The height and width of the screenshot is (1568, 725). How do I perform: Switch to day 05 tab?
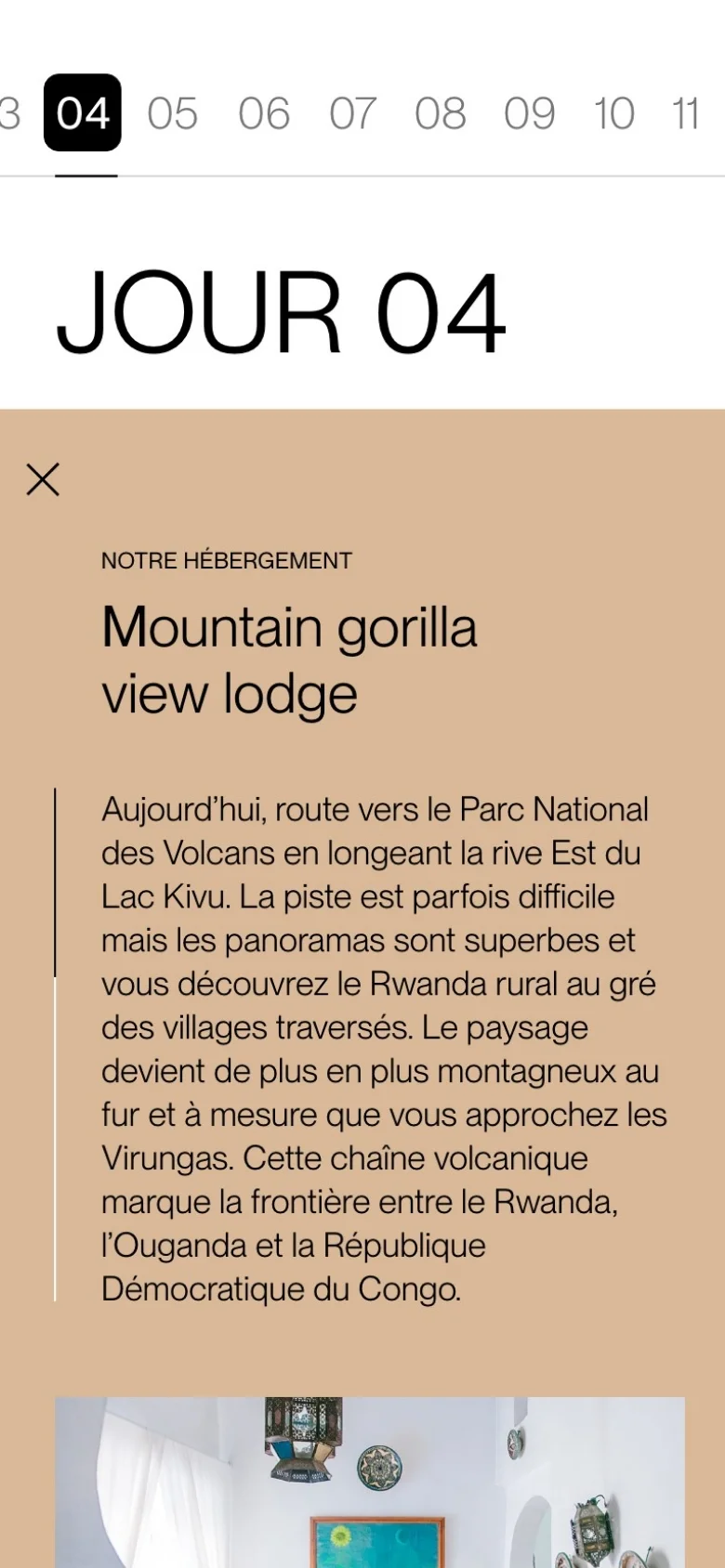[x=173, y=113]
